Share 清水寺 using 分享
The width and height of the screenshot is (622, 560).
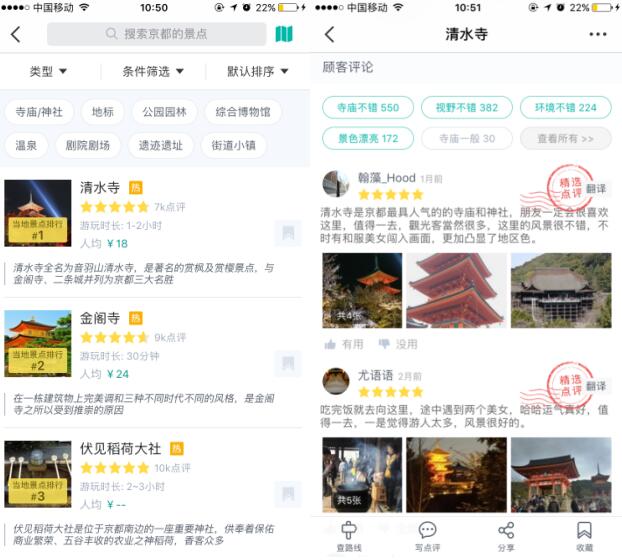point(506,536)
